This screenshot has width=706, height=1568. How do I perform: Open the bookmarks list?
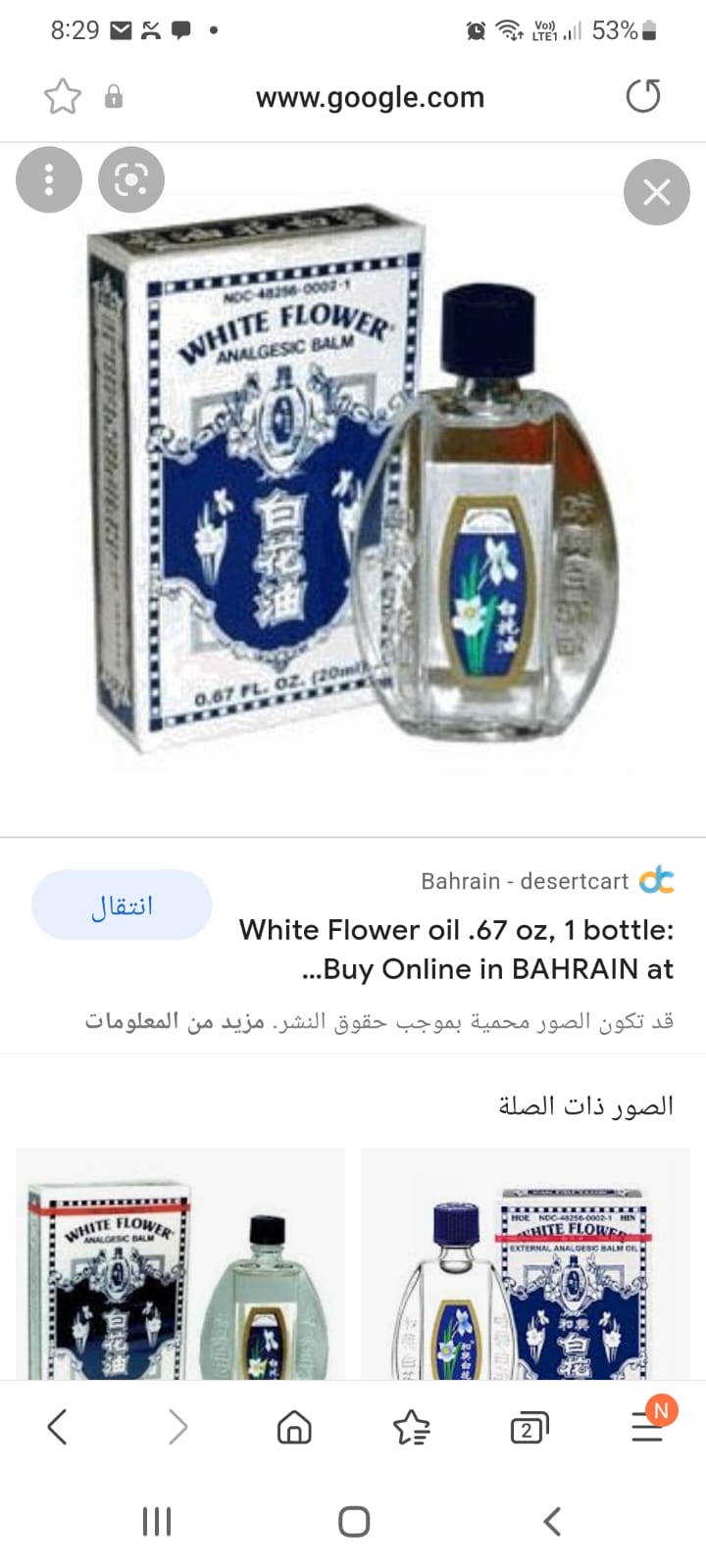tap(412, 1427)
